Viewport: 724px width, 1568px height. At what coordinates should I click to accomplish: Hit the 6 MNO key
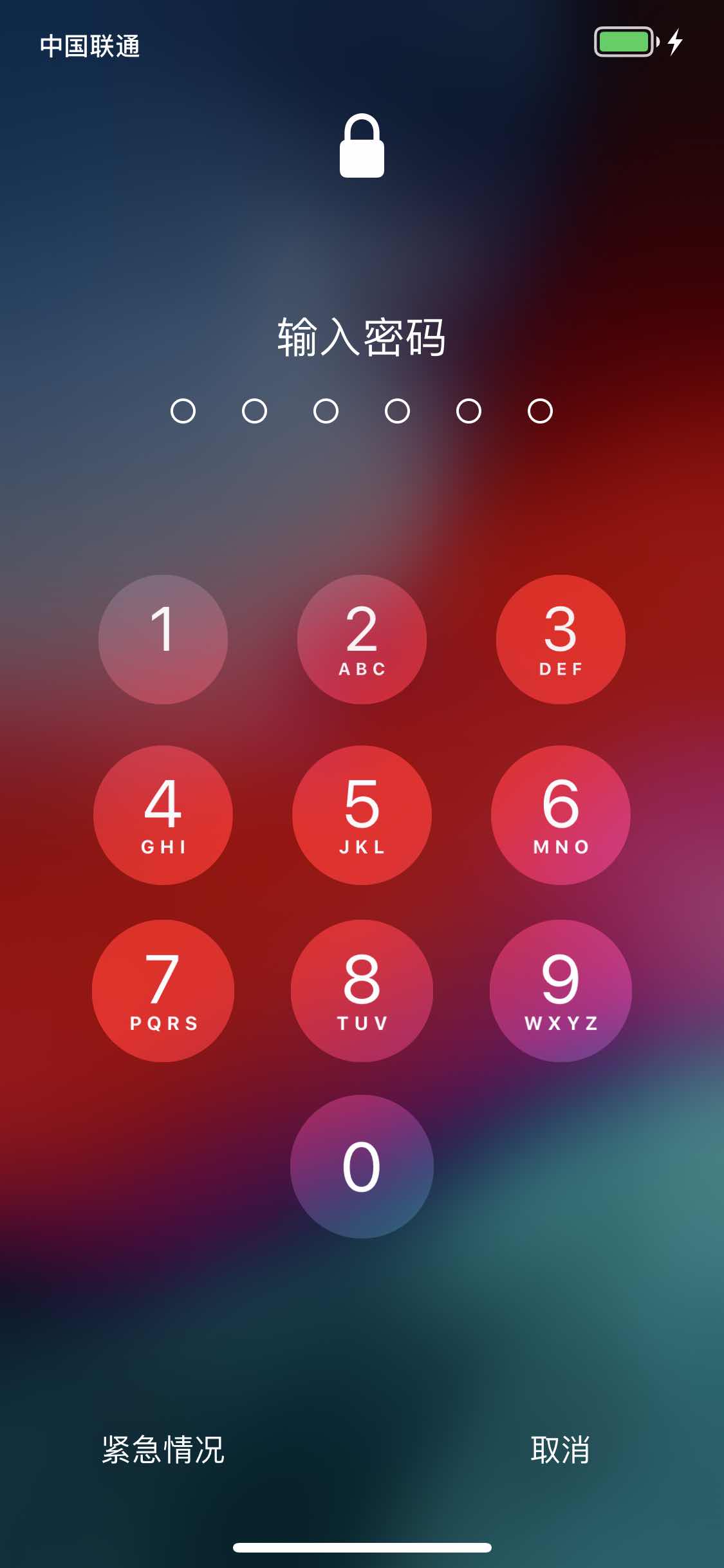561,815
